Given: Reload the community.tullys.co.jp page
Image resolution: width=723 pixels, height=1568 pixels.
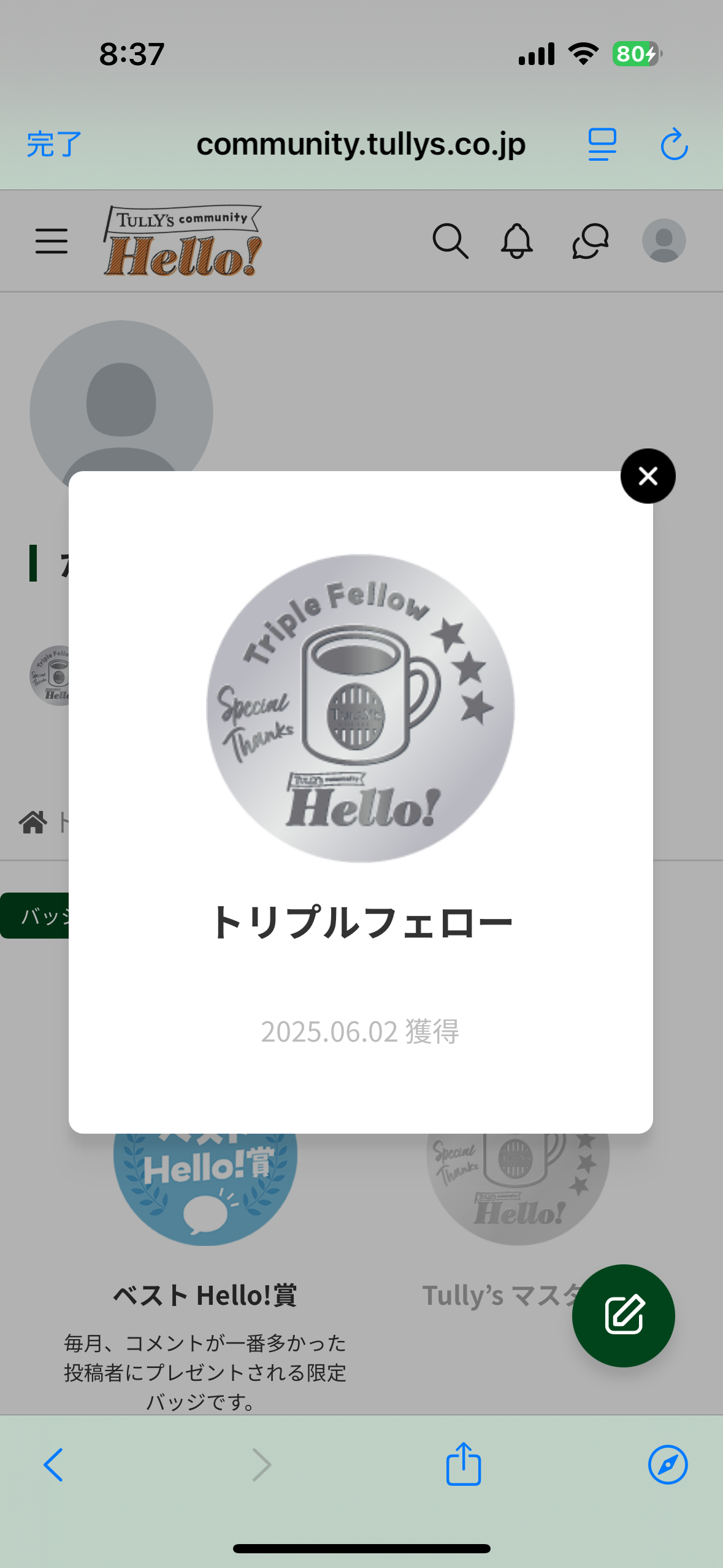Looking at the screenshot, I should coord(673,145).
